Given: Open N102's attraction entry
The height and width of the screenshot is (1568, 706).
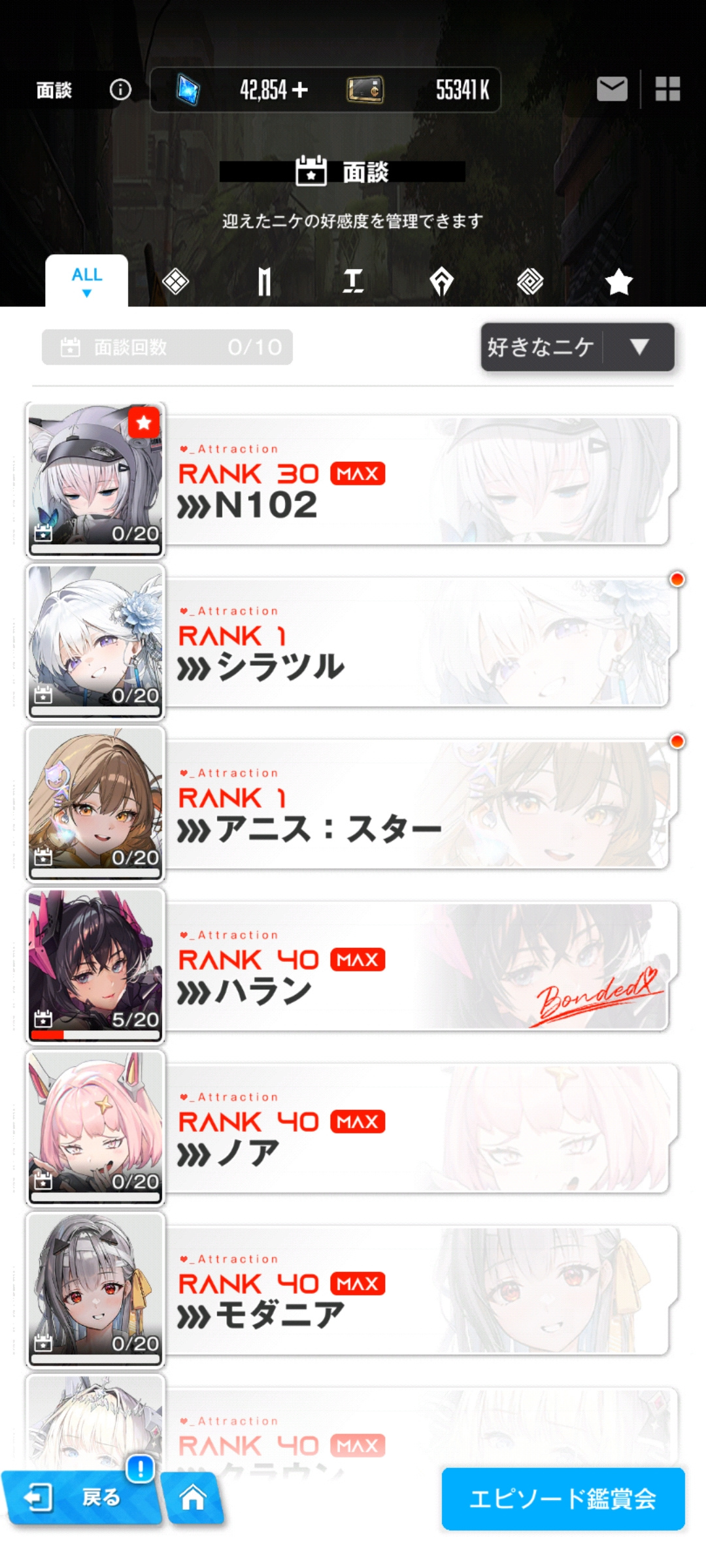Looking at the screenshot, I should tap(418, 480).
